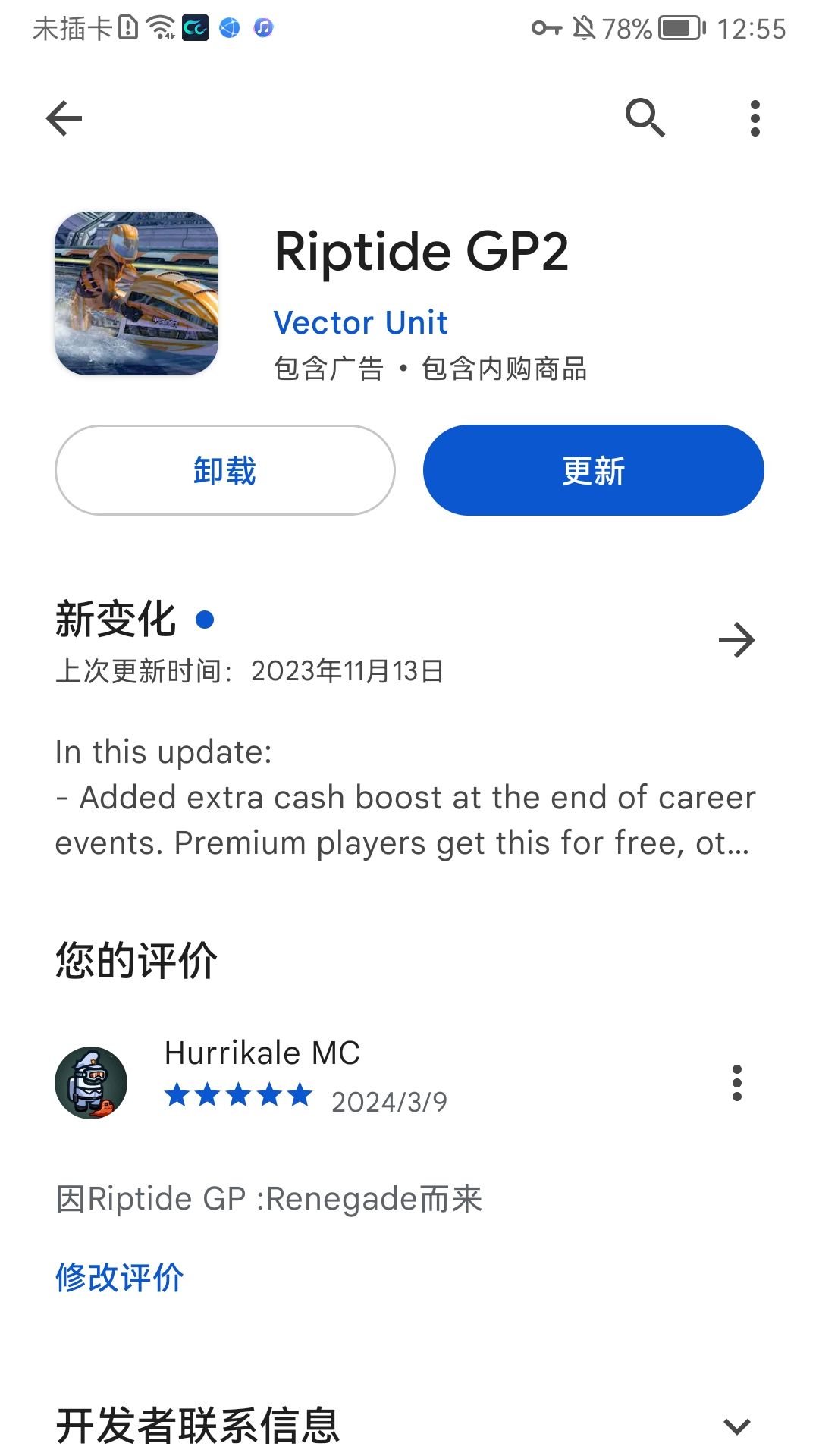Uninstall Riptide GP2 with 卸载 button

[x=225, y=470]
